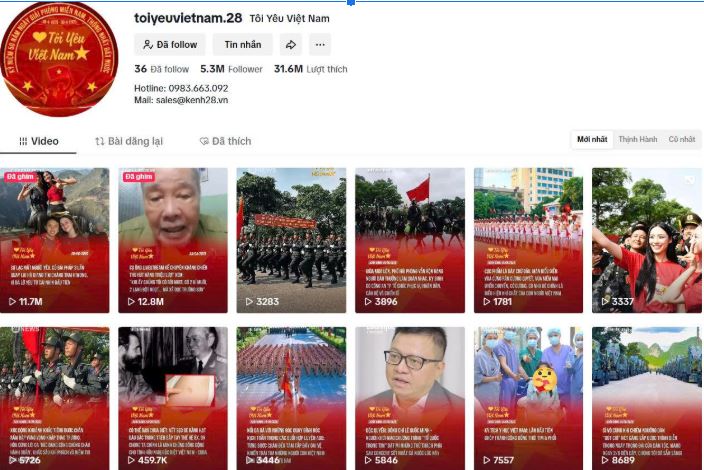Sort videos by Mới nhất
Image resolution: width=704 pixels, height=470 pixels.
(x=592, y=139)
